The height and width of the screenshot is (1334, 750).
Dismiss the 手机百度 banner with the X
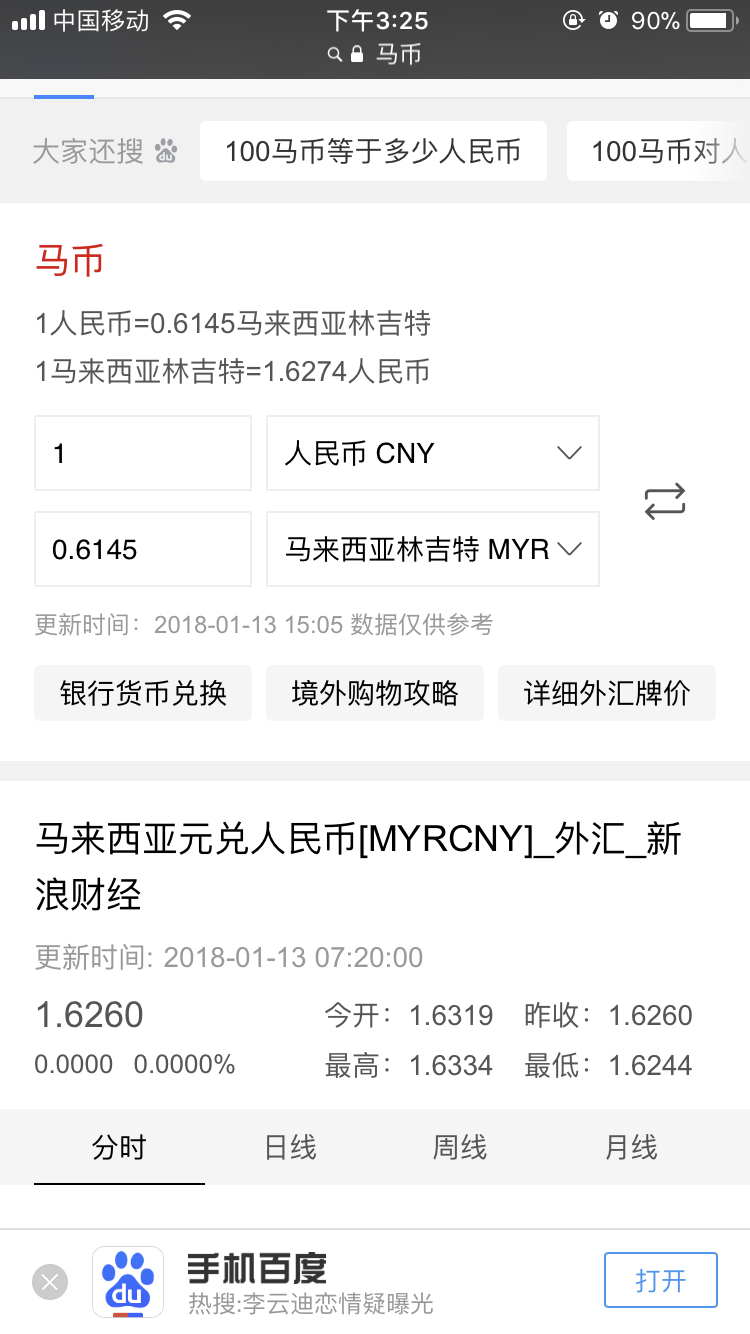click(x=49, y=1280)
